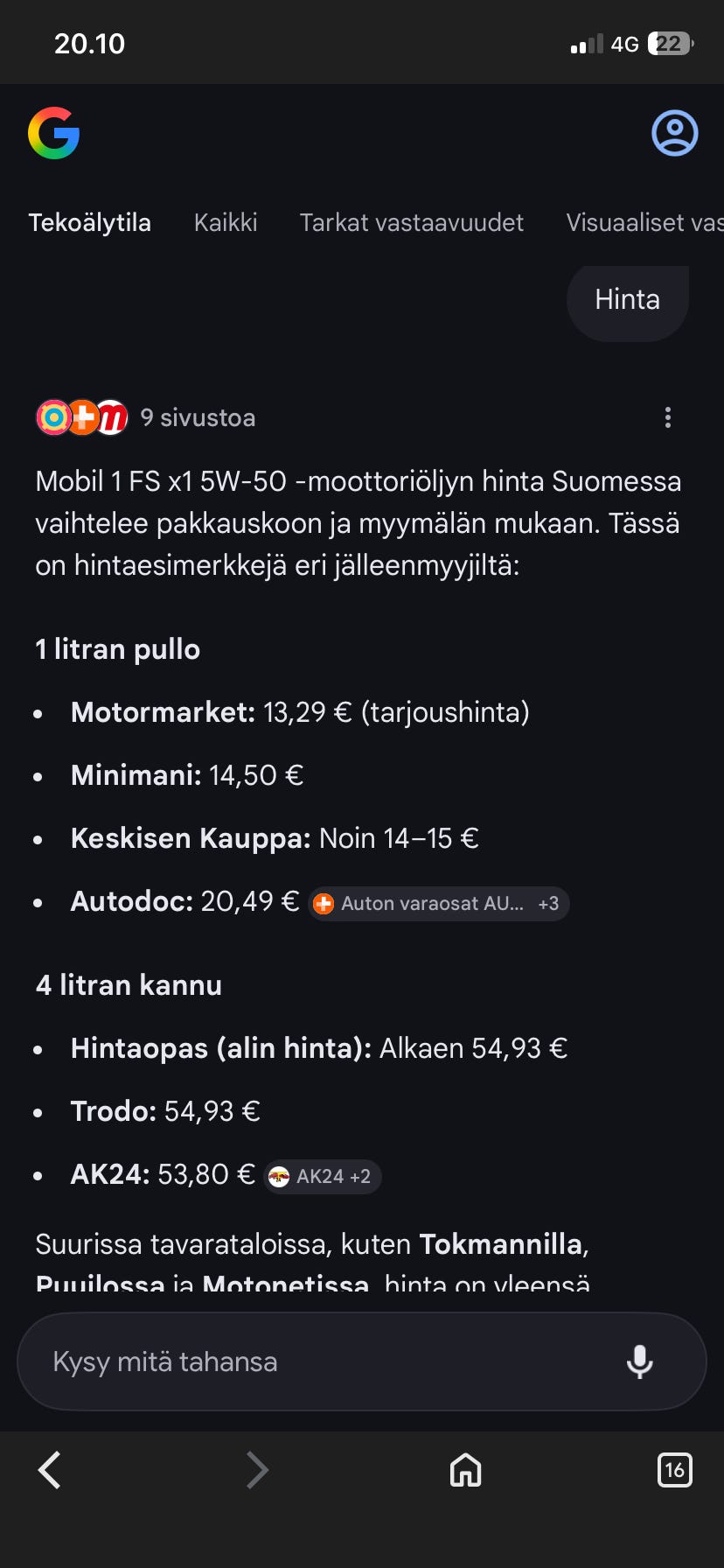Toggle the Hinta filter chip

[627, 301]
